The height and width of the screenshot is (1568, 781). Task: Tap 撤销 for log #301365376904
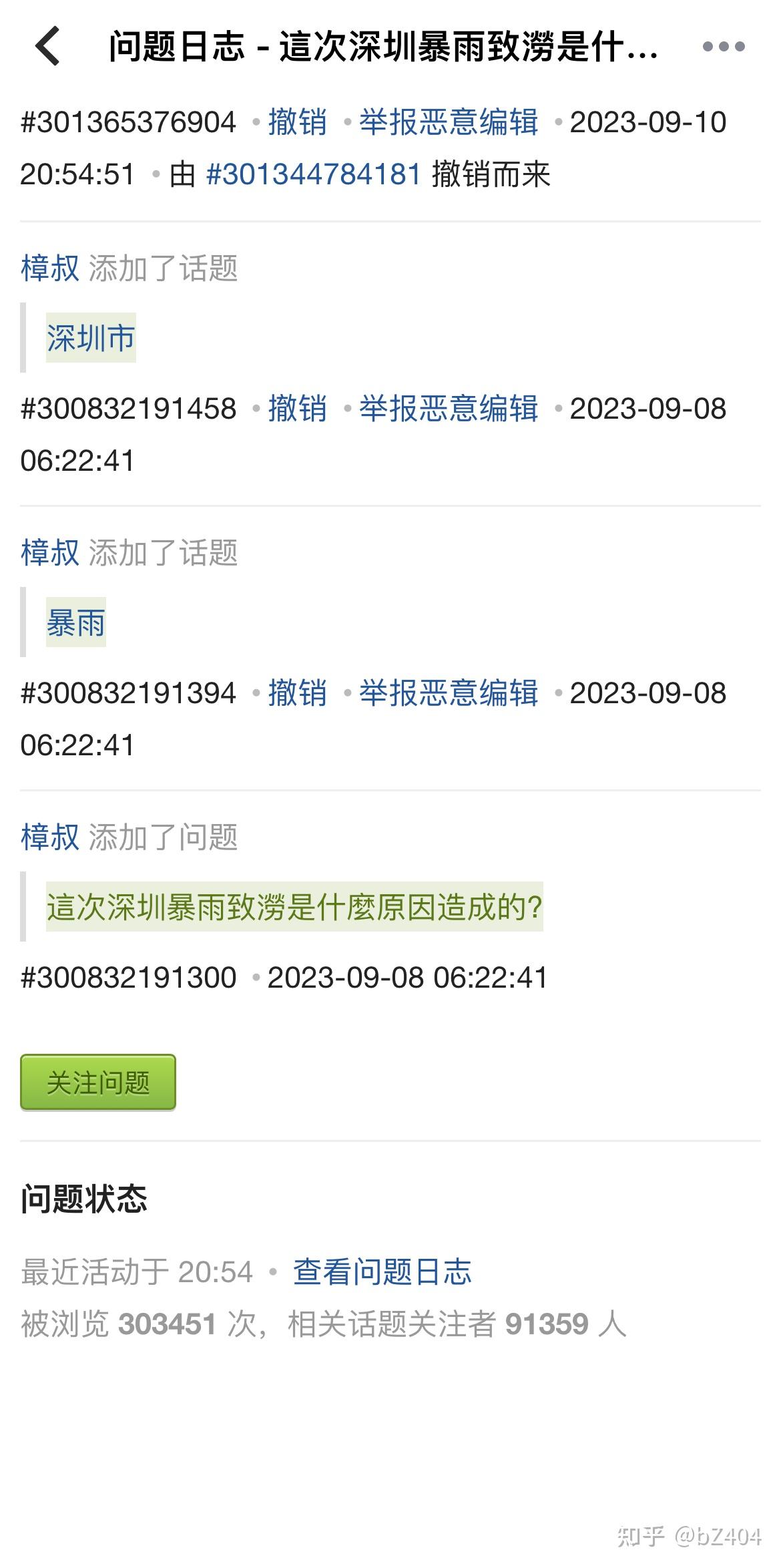tap(298, 122)
